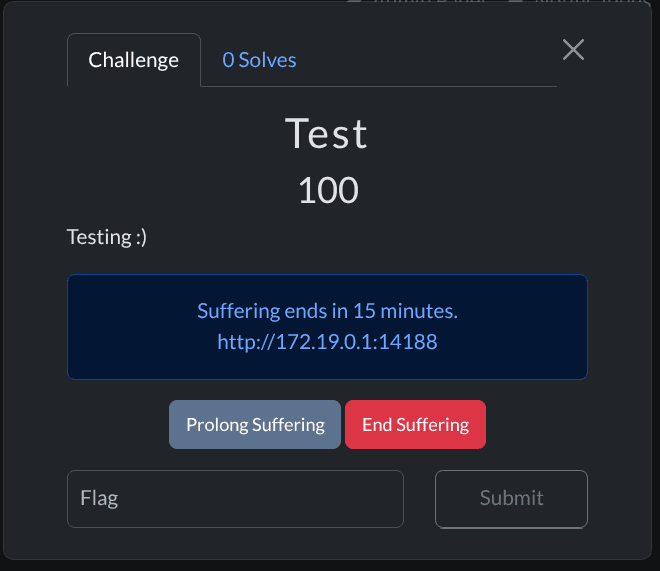The image size is (660, 571).
Task: Open the 0 Solves tab
Action: click(x=259, y=60)
